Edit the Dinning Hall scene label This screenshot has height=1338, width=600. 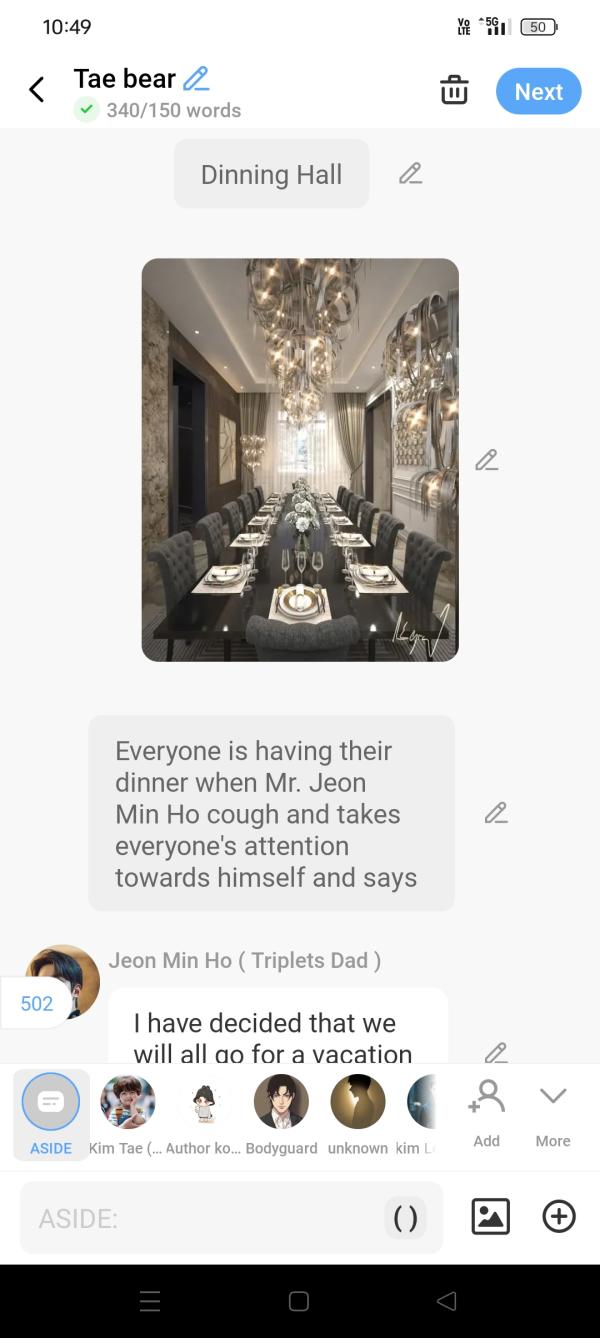click(410, 174)
